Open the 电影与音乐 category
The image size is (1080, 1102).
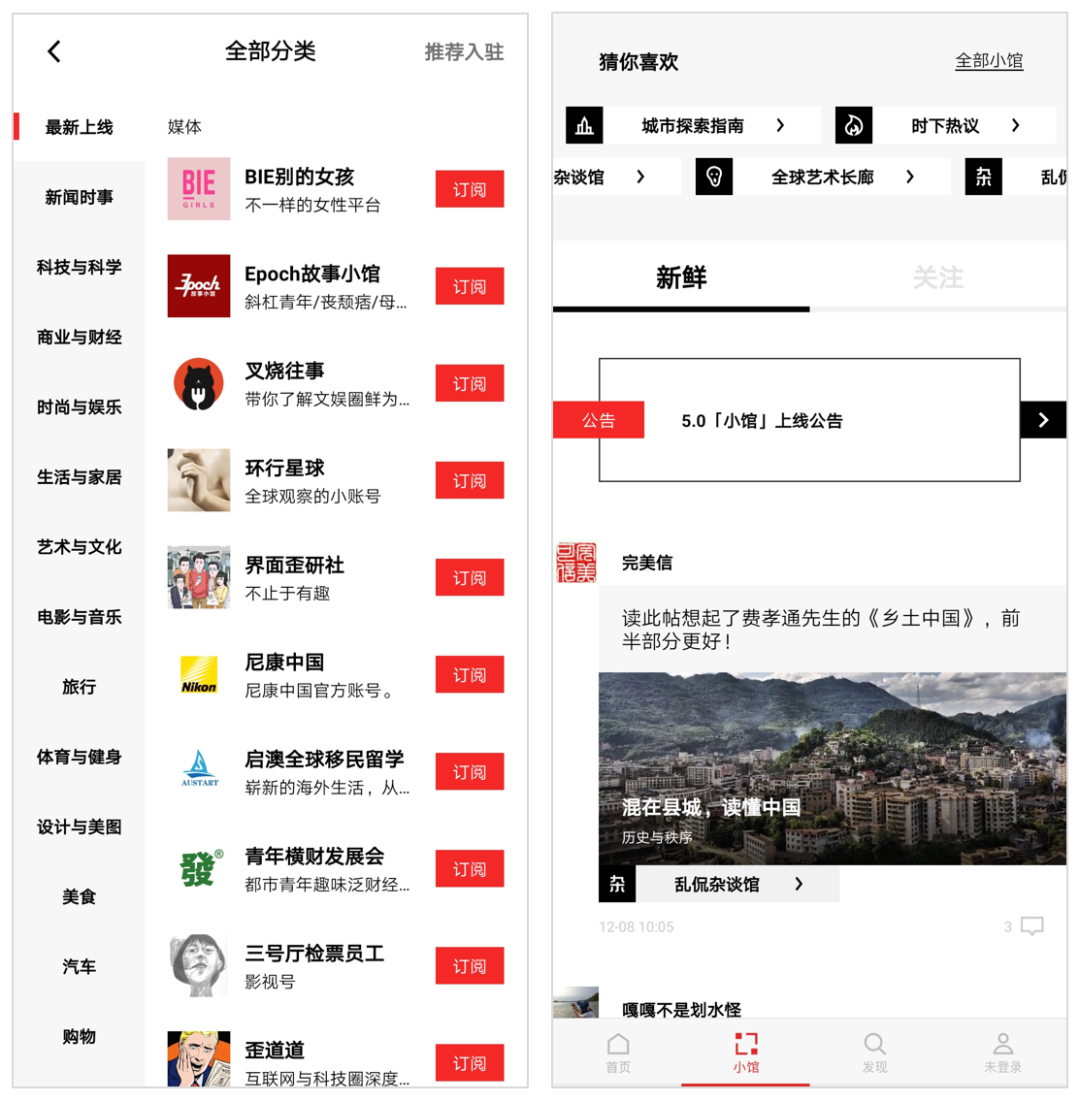tap(79, 617)
